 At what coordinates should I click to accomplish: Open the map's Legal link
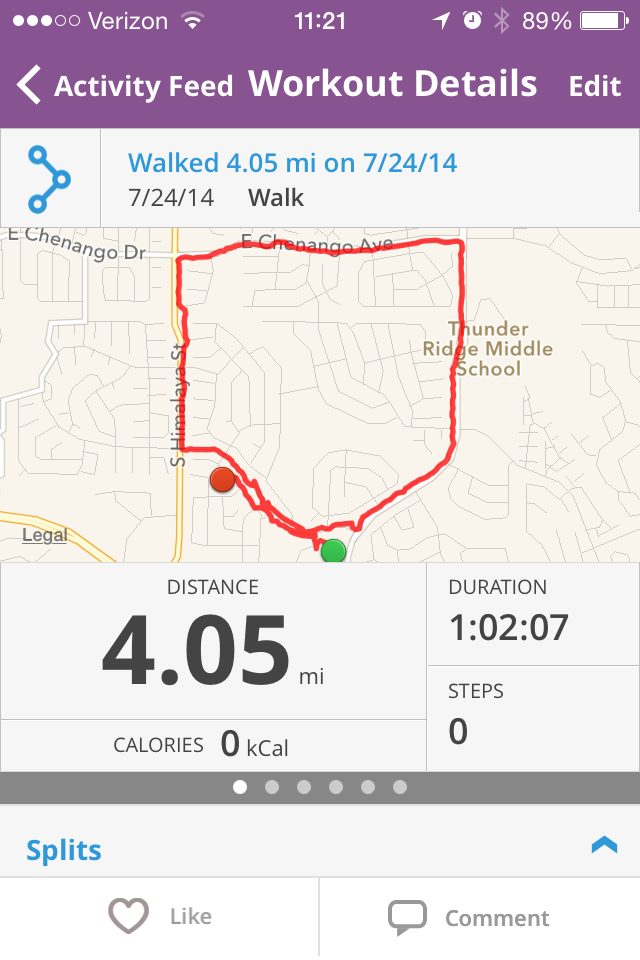45,536
